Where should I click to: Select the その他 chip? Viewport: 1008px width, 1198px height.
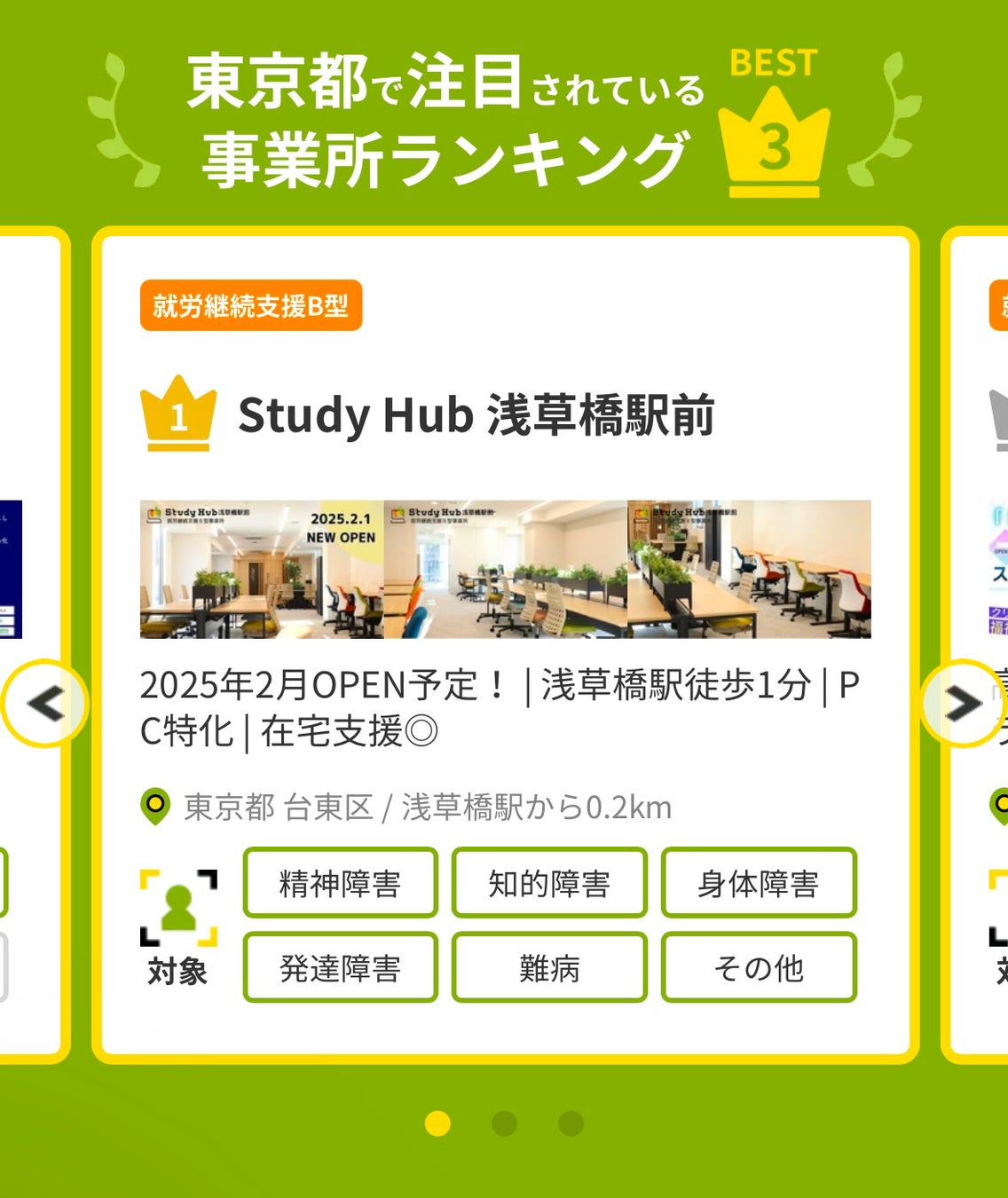pos(759,967)
